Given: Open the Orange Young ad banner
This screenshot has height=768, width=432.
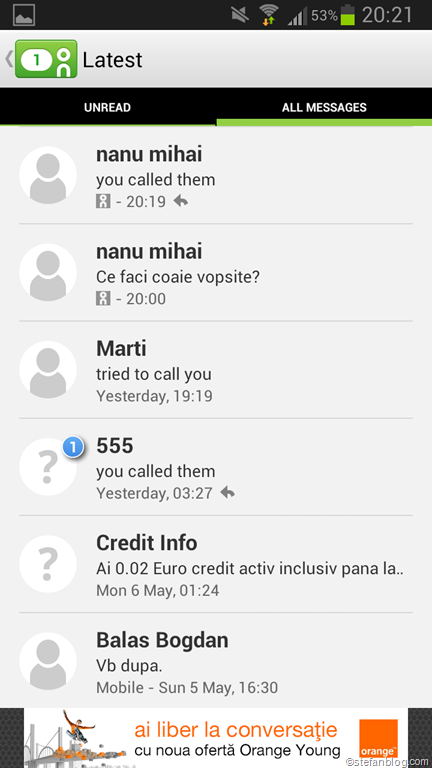Looking at the screenshot, I should click(216, 738).
